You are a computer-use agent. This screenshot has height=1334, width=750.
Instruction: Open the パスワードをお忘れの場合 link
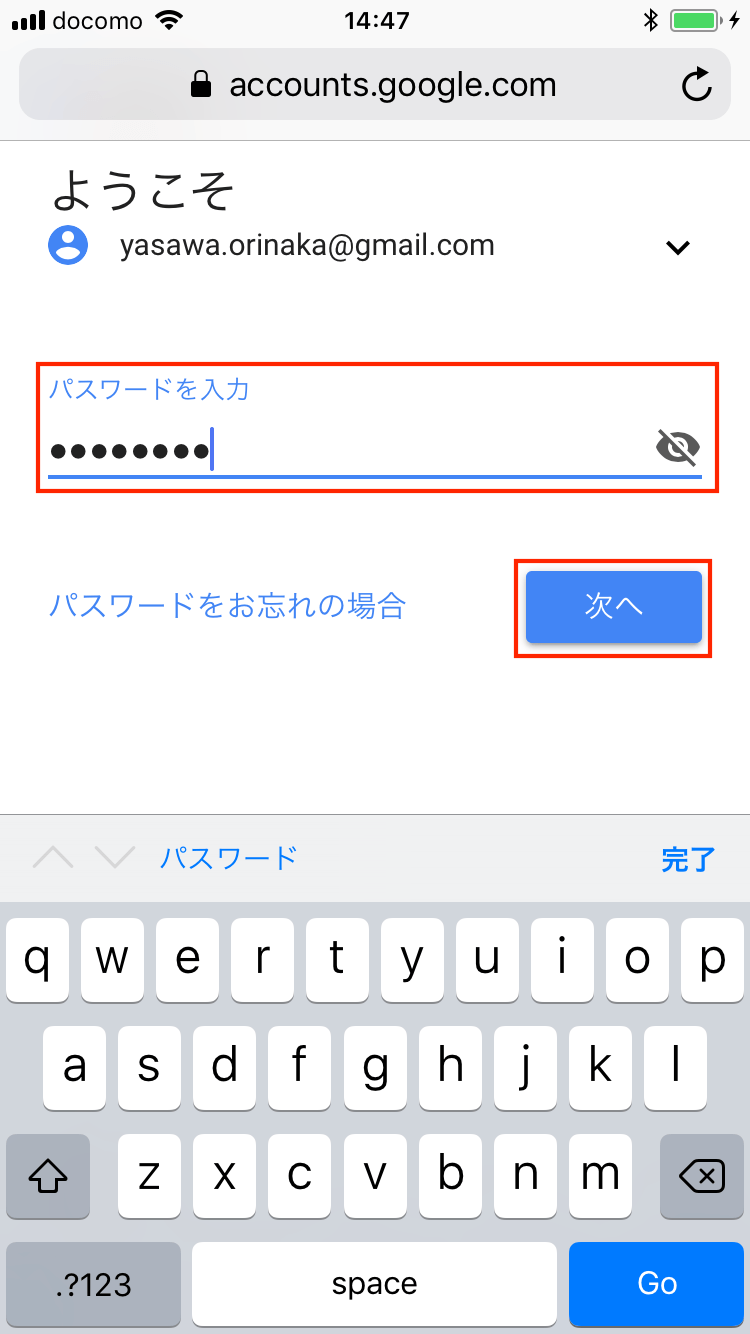[x=227, y=605]
